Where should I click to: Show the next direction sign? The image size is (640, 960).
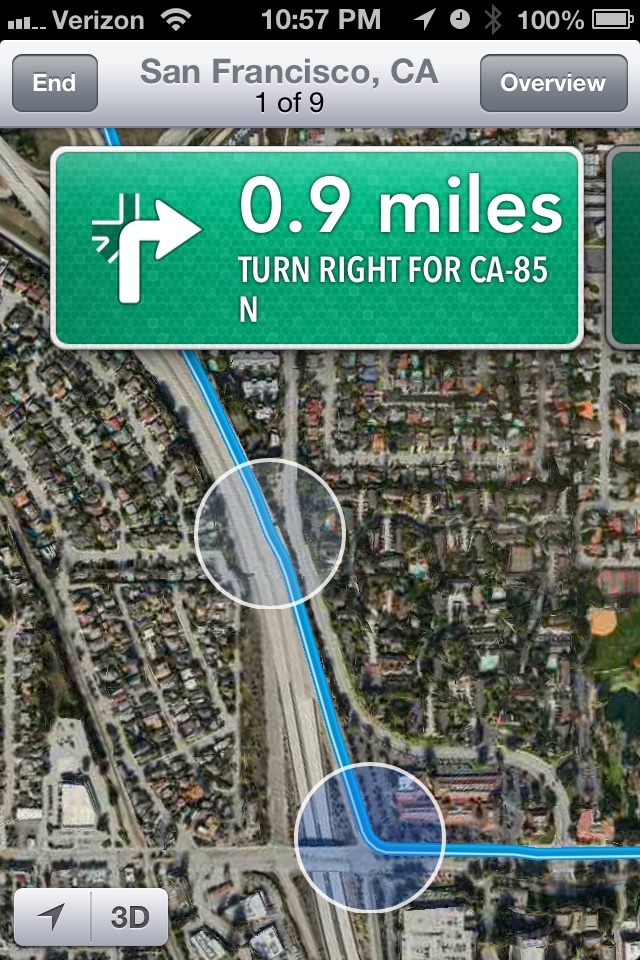click(624, 248)
